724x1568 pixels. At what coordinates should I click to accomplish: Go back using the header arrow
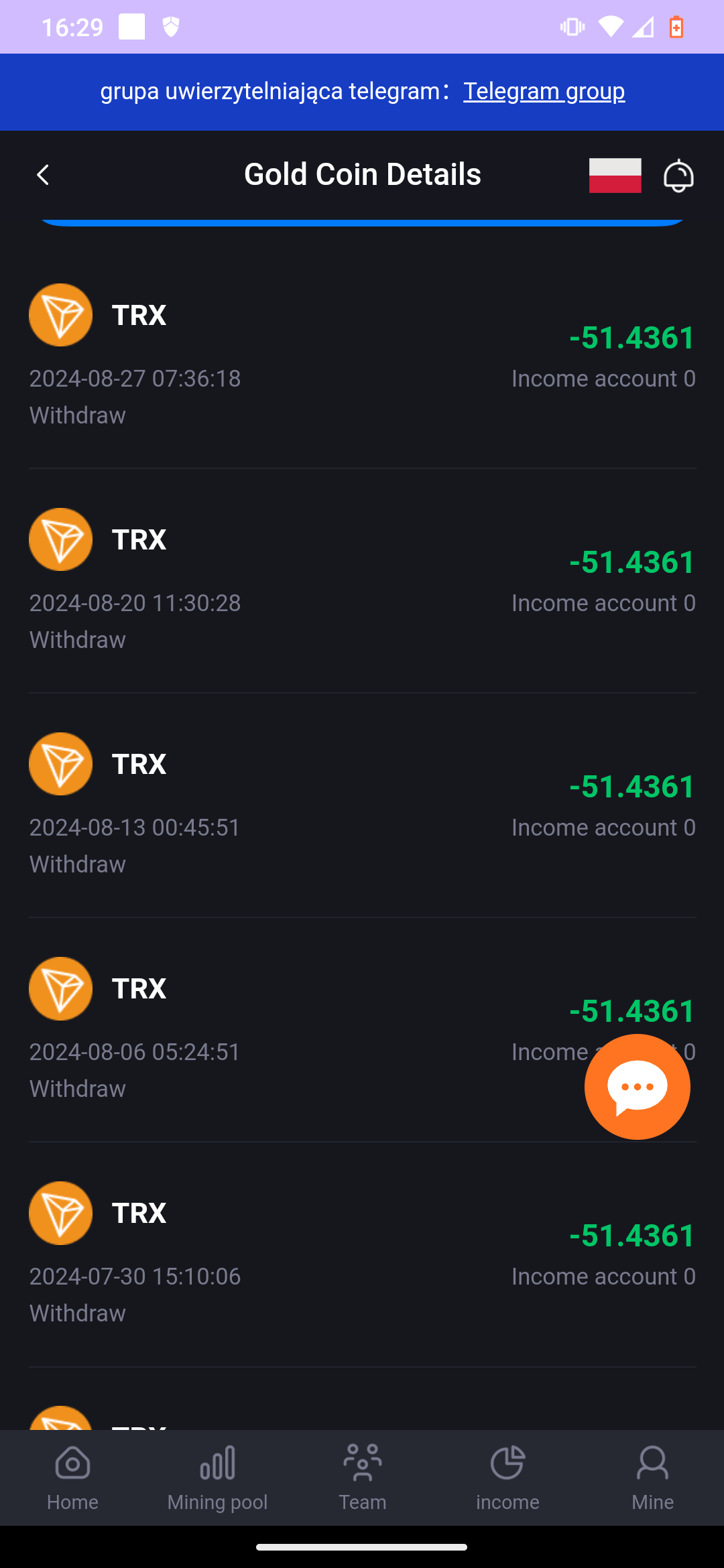pyautogui.click(x=43, y=175)
